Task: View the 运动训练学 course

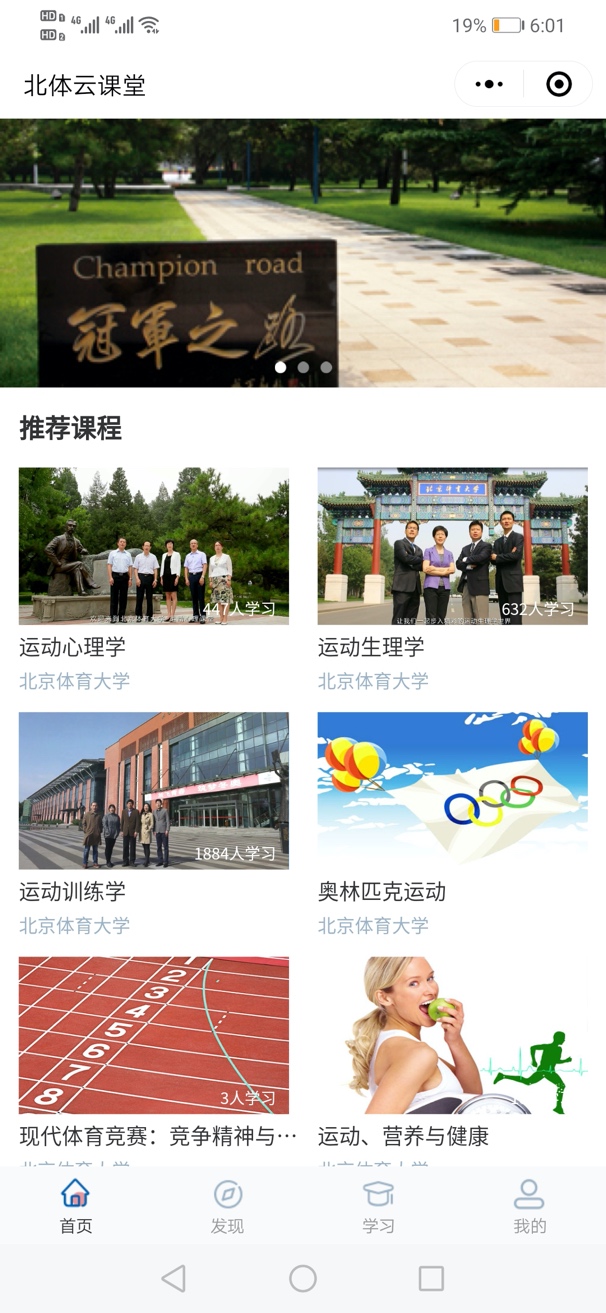Action: tap(154, 791)
